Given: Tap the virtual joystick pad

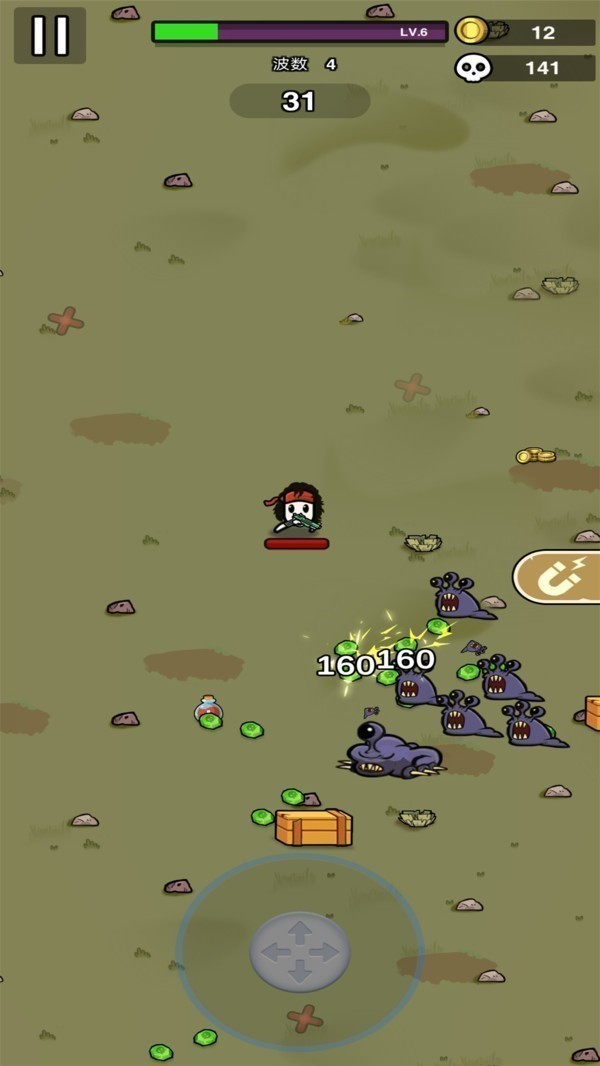Looking at the screenshot, I should pyautogui.click(x=300, y=951).
